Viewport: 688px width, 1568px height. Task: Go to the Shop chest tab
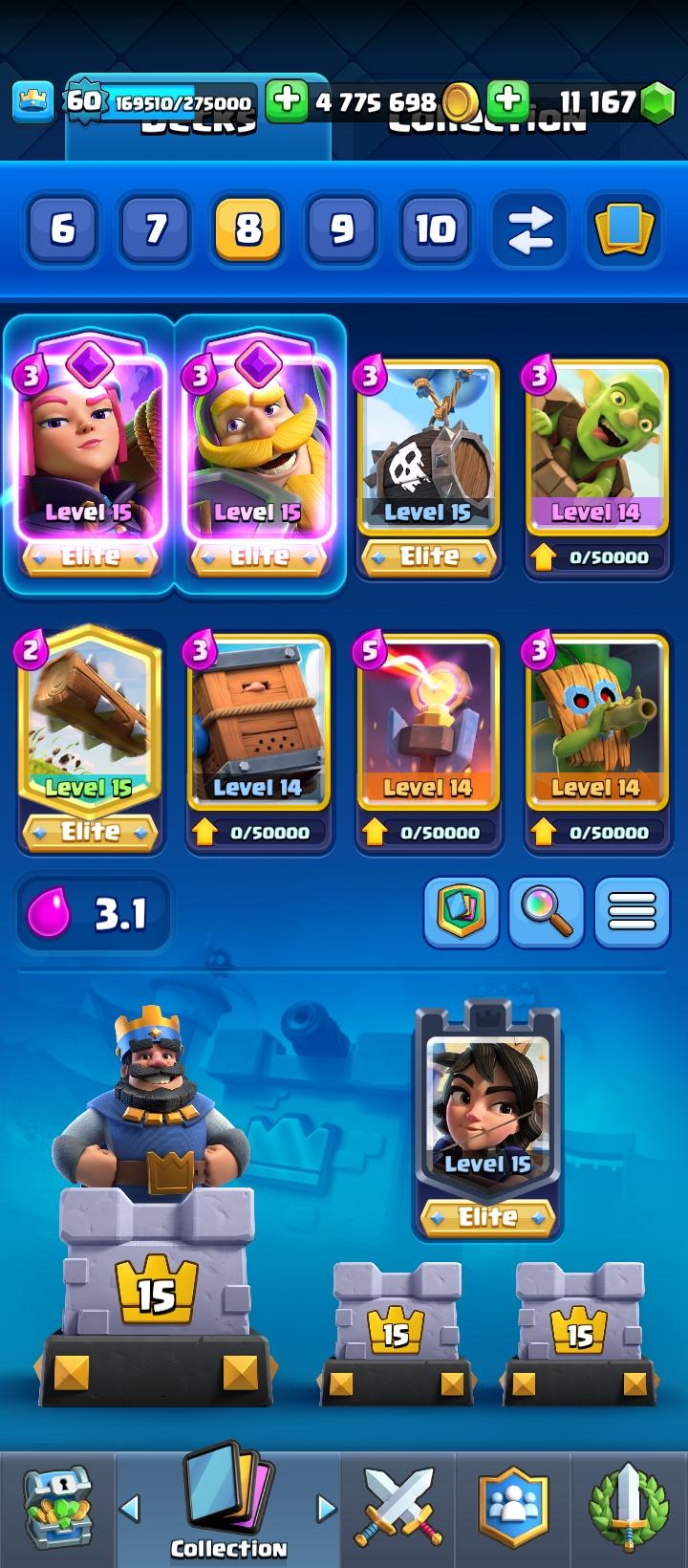pyautogui.click(x=57, y=1509)
